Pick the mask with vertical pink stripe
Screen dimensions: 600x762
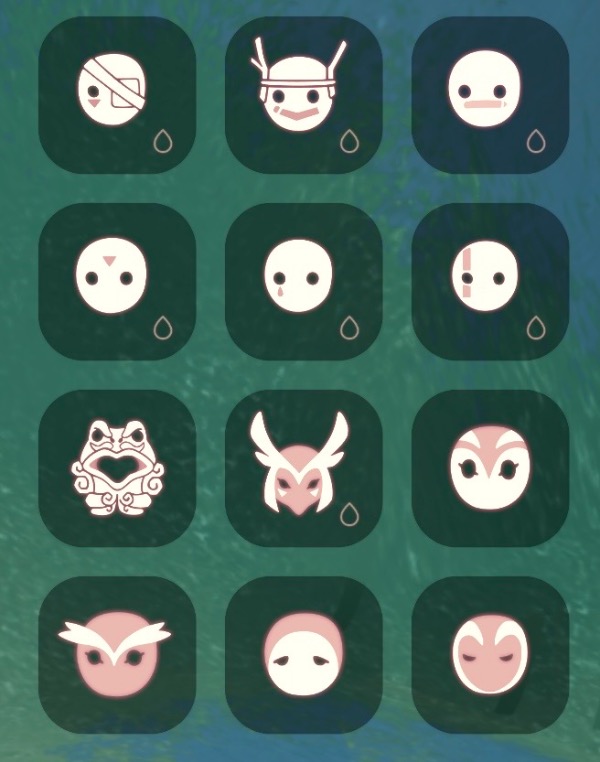(486, 278)
